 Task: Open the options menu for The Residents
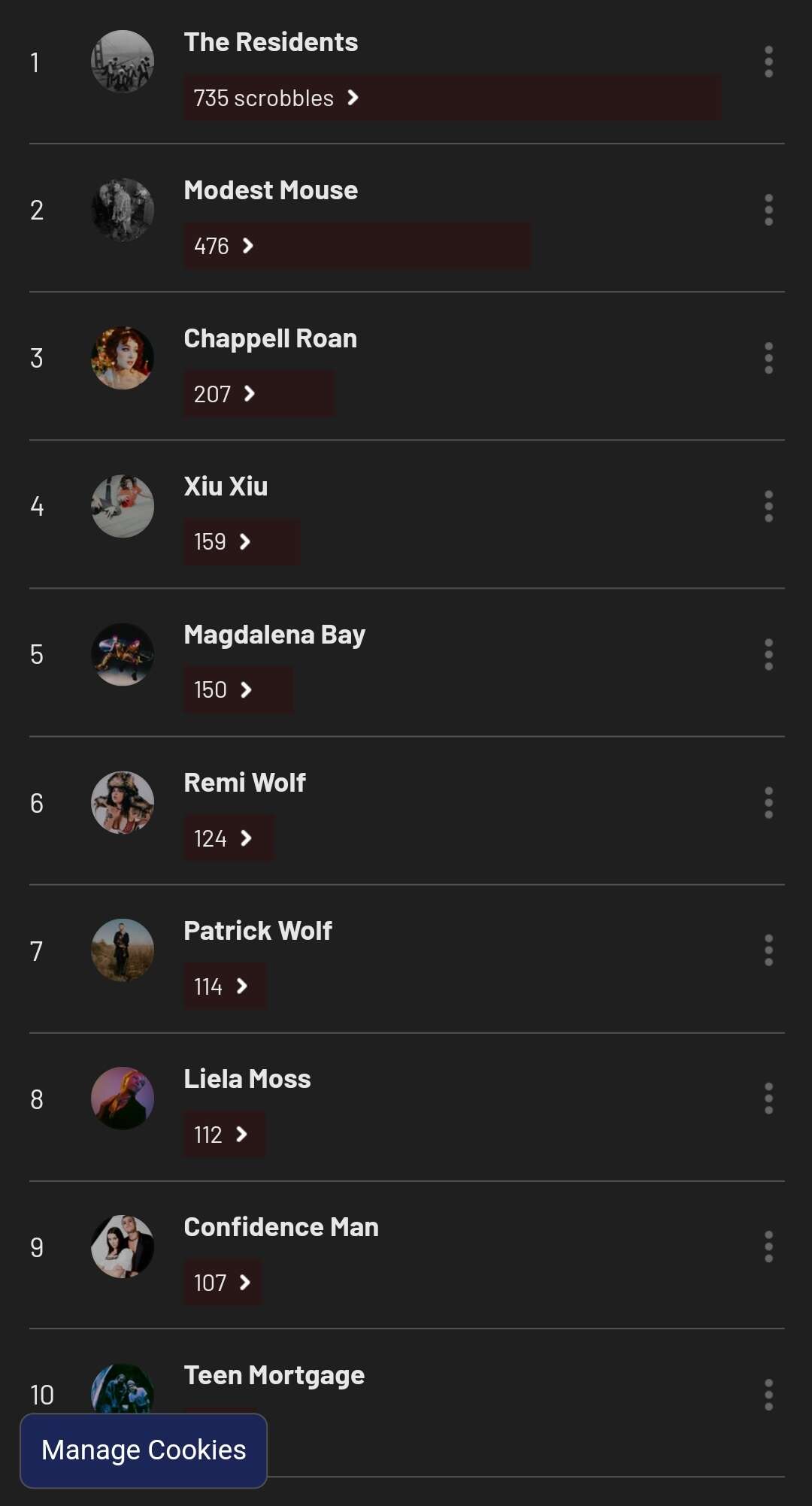click(768, 63)
